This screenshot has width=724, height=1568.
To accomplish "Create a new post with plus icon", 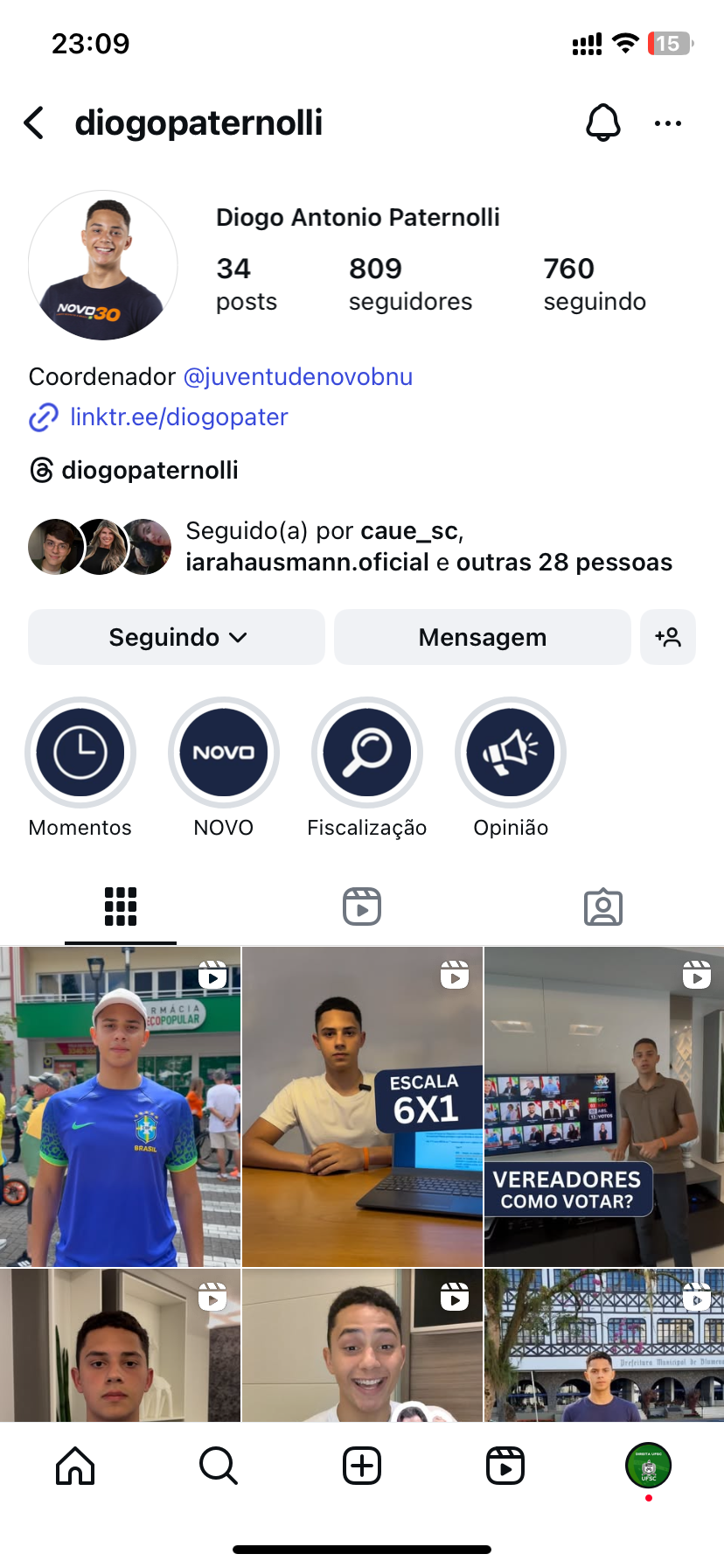I will click(x=362, y=1466).
